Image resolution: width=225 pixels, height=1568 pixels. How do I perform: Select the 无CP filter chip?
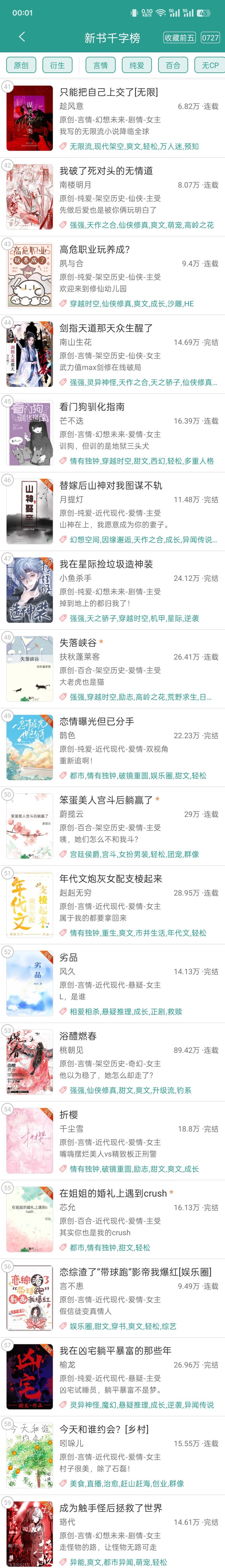(x=209, y=65)
